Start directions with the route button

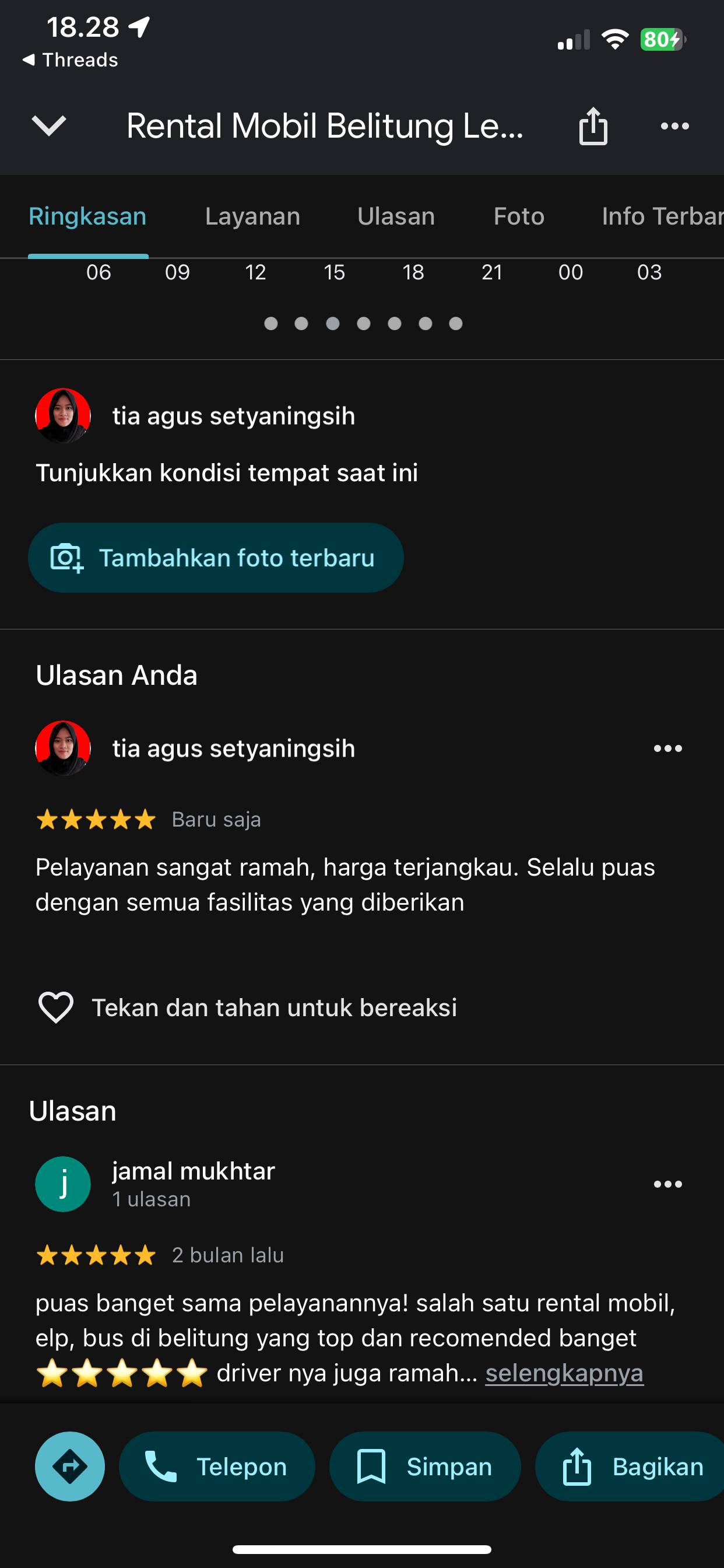70,1466
